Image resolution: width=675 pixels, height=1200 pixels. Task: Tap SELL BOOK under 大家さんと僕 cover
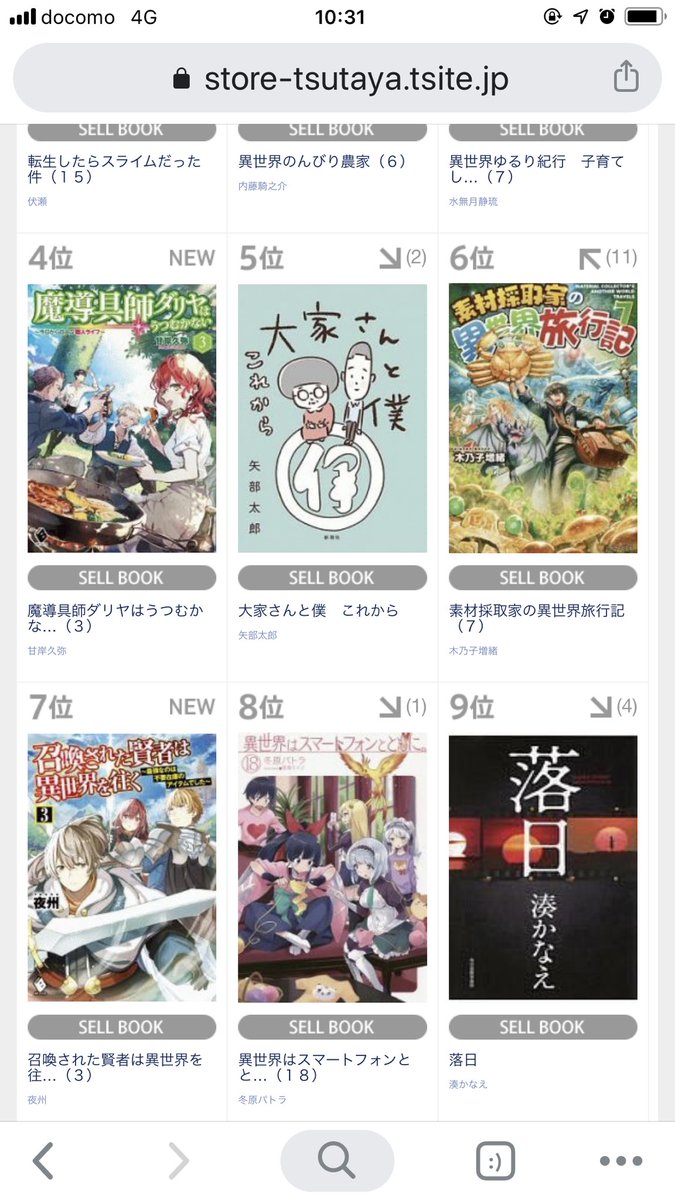click(332, 578)
